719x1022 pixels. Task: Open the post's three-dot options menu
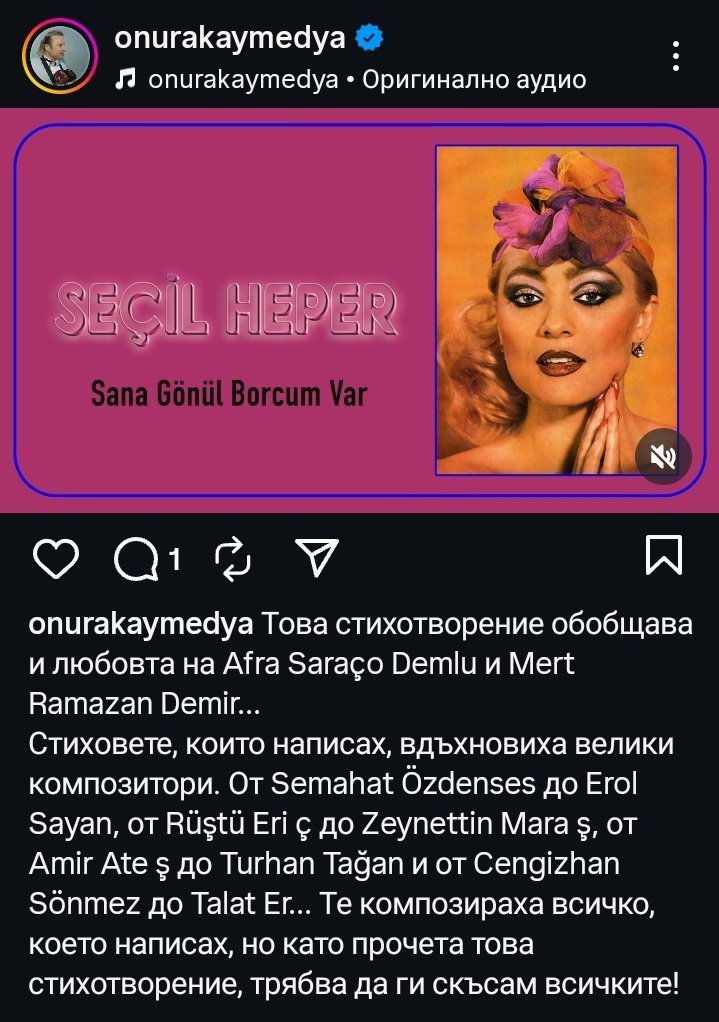coord(677,56)
